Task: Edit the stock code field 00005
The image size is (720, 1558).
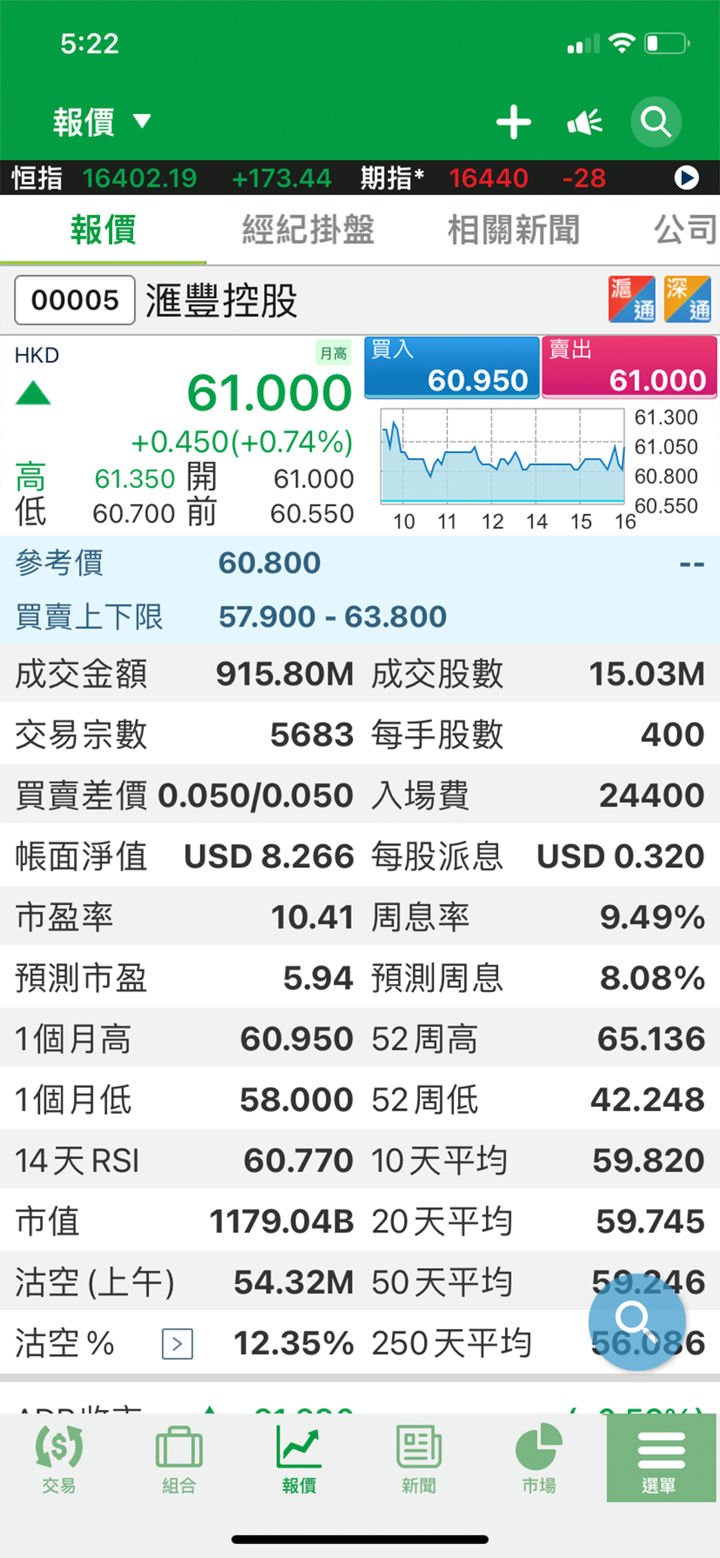Action: (x=75, y=300)
